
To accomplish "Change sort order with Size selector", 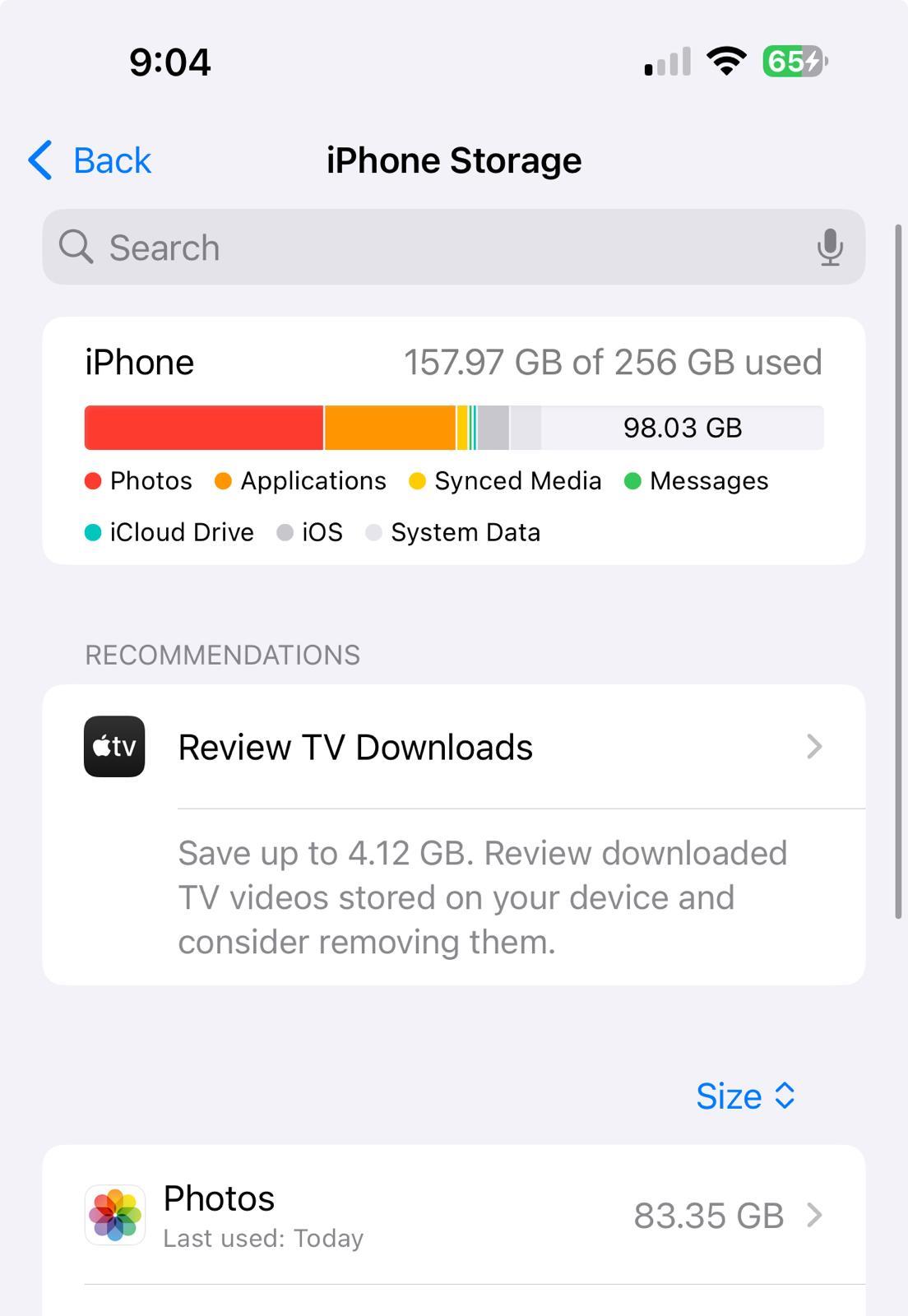I will (x=745, y=1096).
